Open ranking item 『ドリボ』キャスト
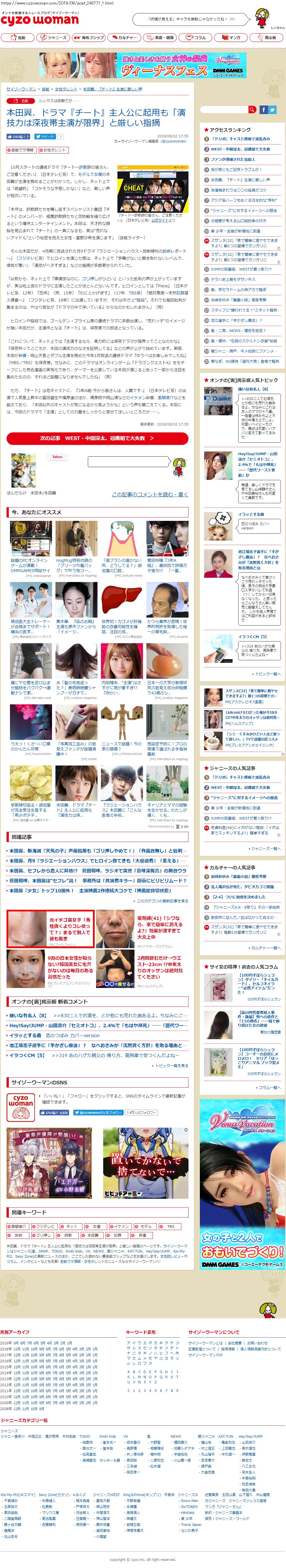Viewport: 286px width, 1568px height. tap(240, 139)
